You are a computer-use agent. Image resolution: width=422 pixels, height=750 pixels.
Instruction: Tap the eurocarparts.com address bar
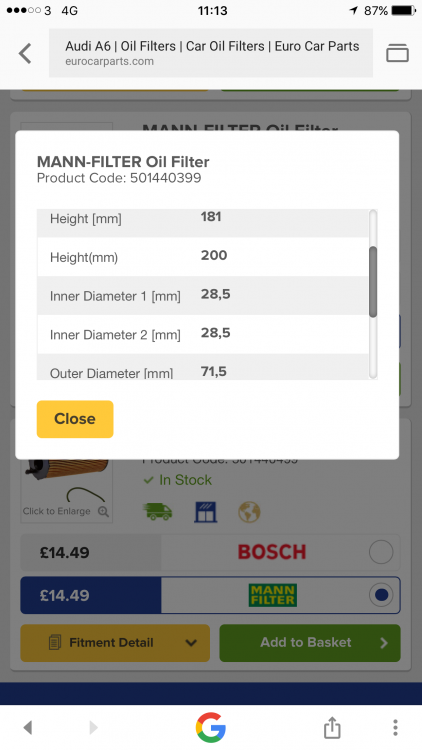(211, 53)
